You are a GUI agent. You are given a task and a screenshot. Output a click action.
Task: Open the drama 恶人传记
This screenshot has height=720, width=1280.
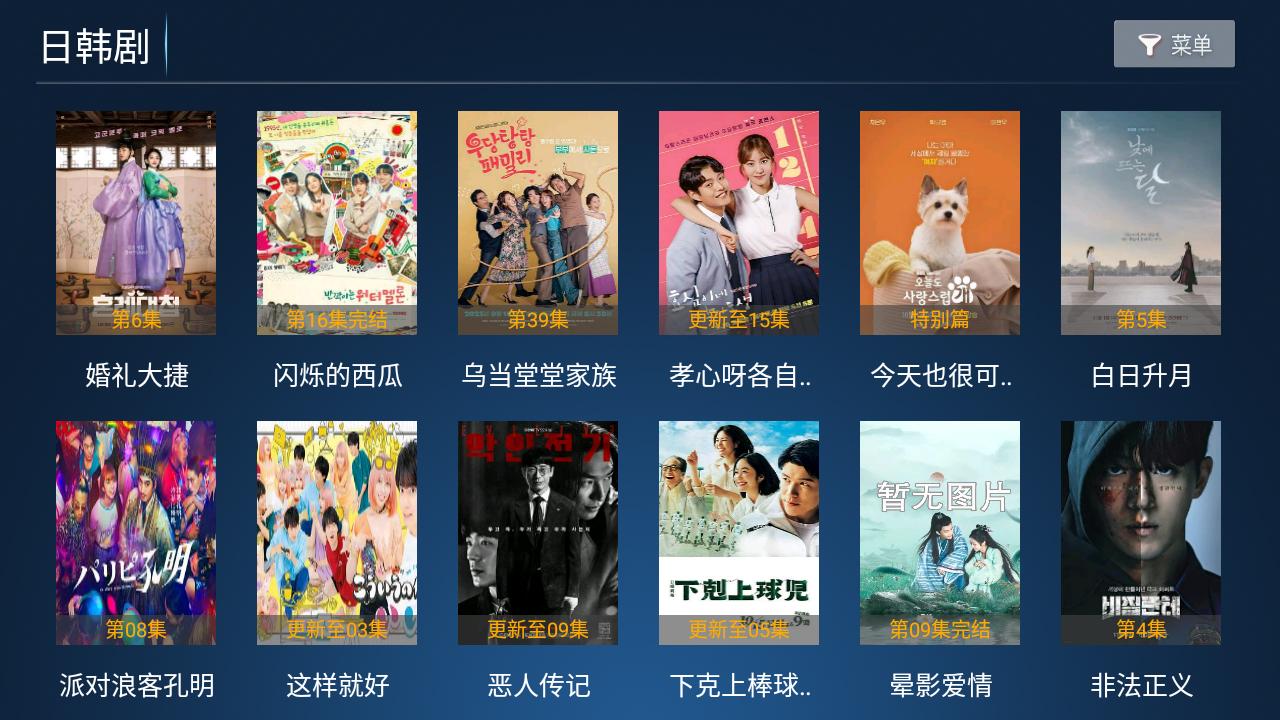538,533
